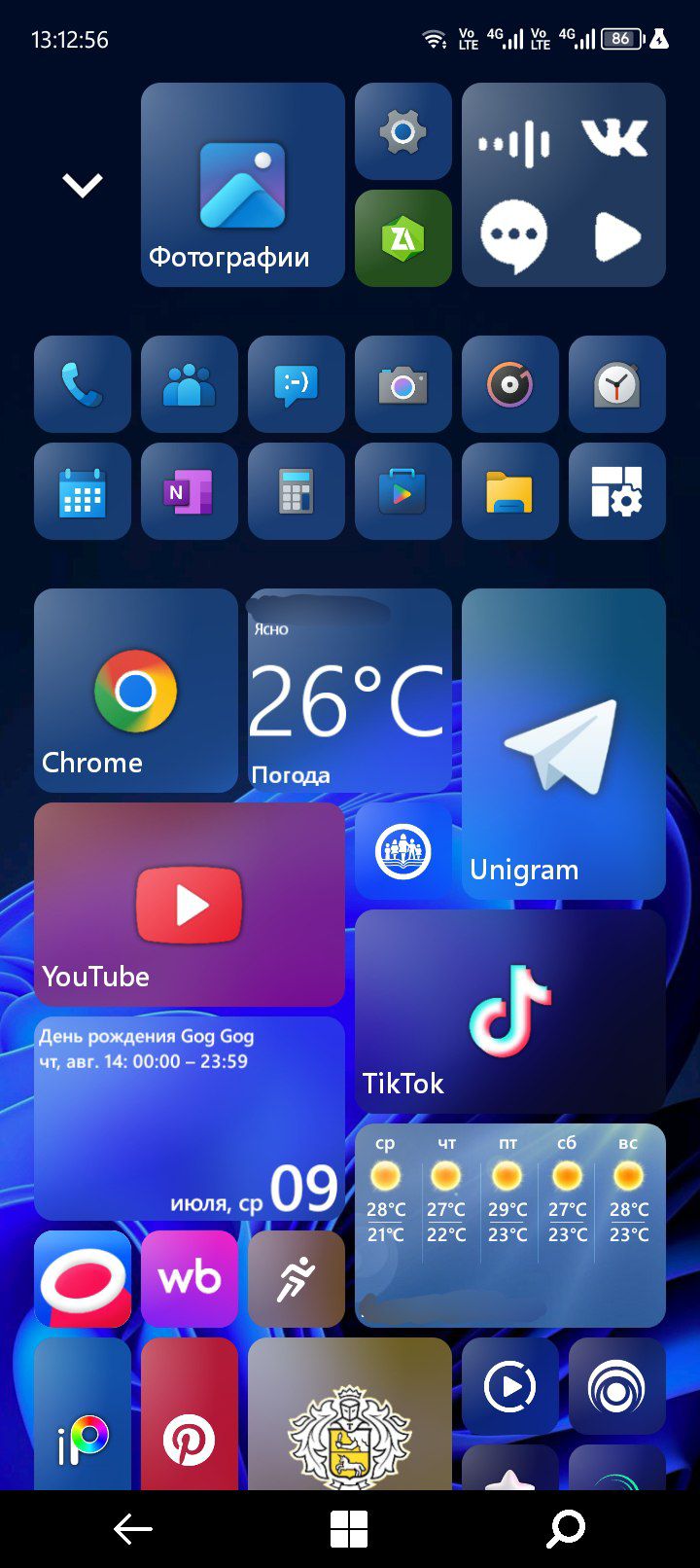This screenshot has width=700, height=1568.
Task: Open the Wildberries wb tile
Action: [190, 1279]
